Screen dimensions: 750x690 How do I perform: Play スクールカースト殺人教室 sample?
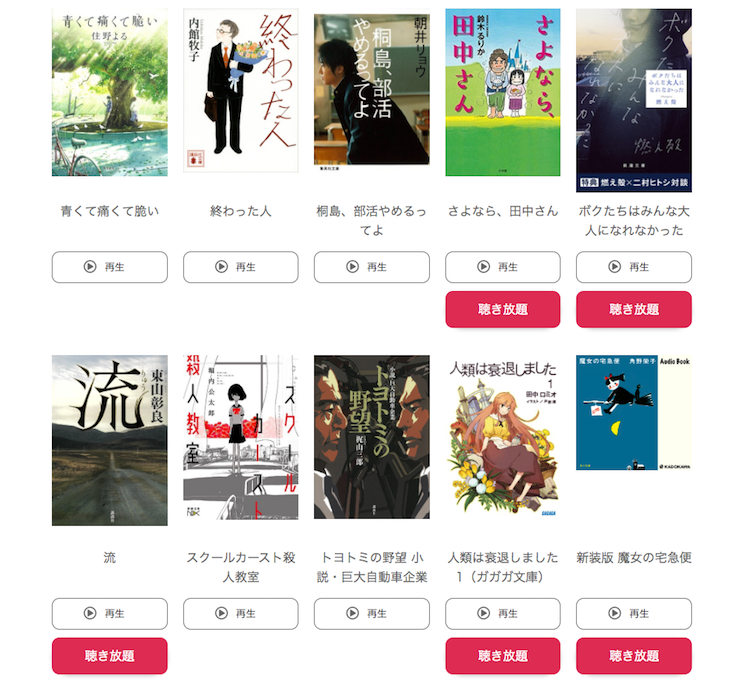(x=240, y=613)
